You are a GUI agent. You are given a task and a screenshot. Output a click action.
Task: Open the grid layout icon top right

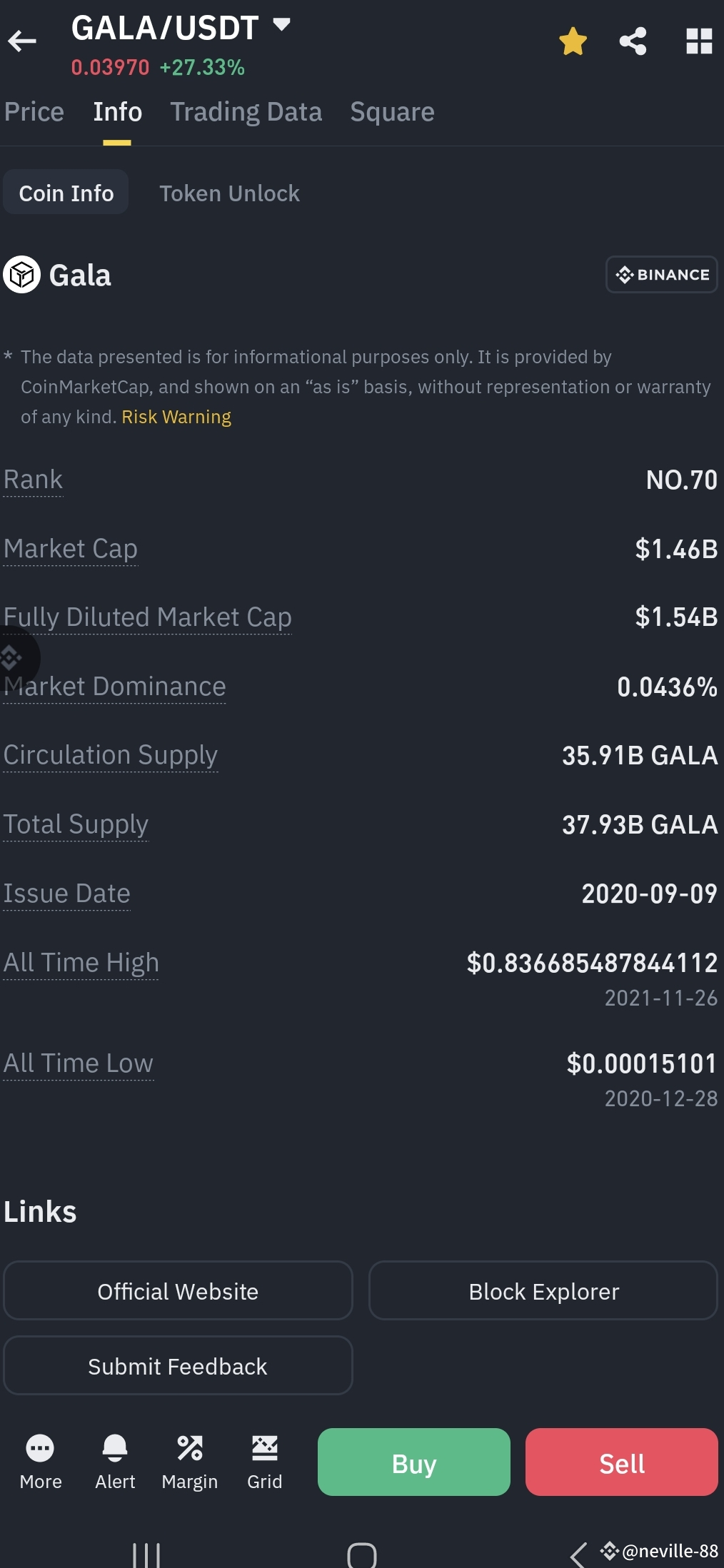[x=698, y=41]
